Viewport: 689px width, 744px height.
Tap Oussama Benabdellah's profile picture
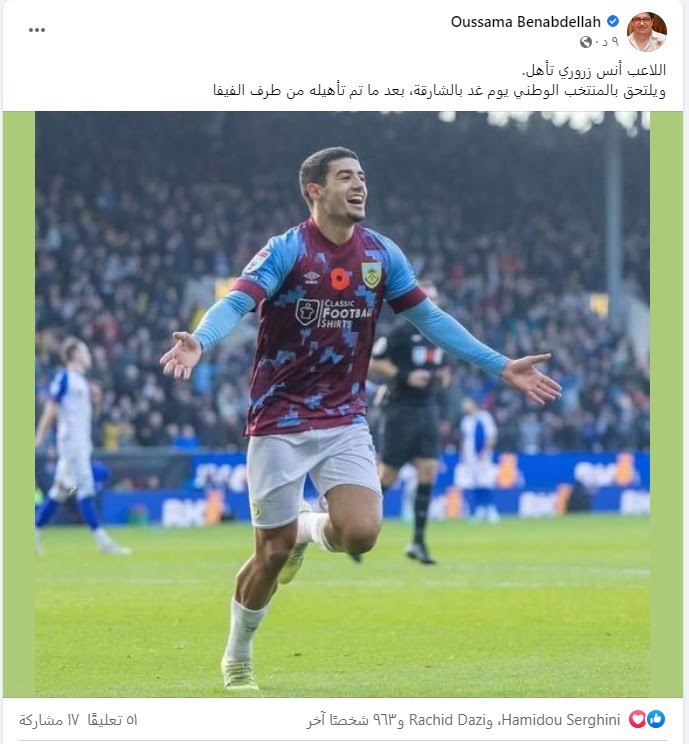[647, 31]
